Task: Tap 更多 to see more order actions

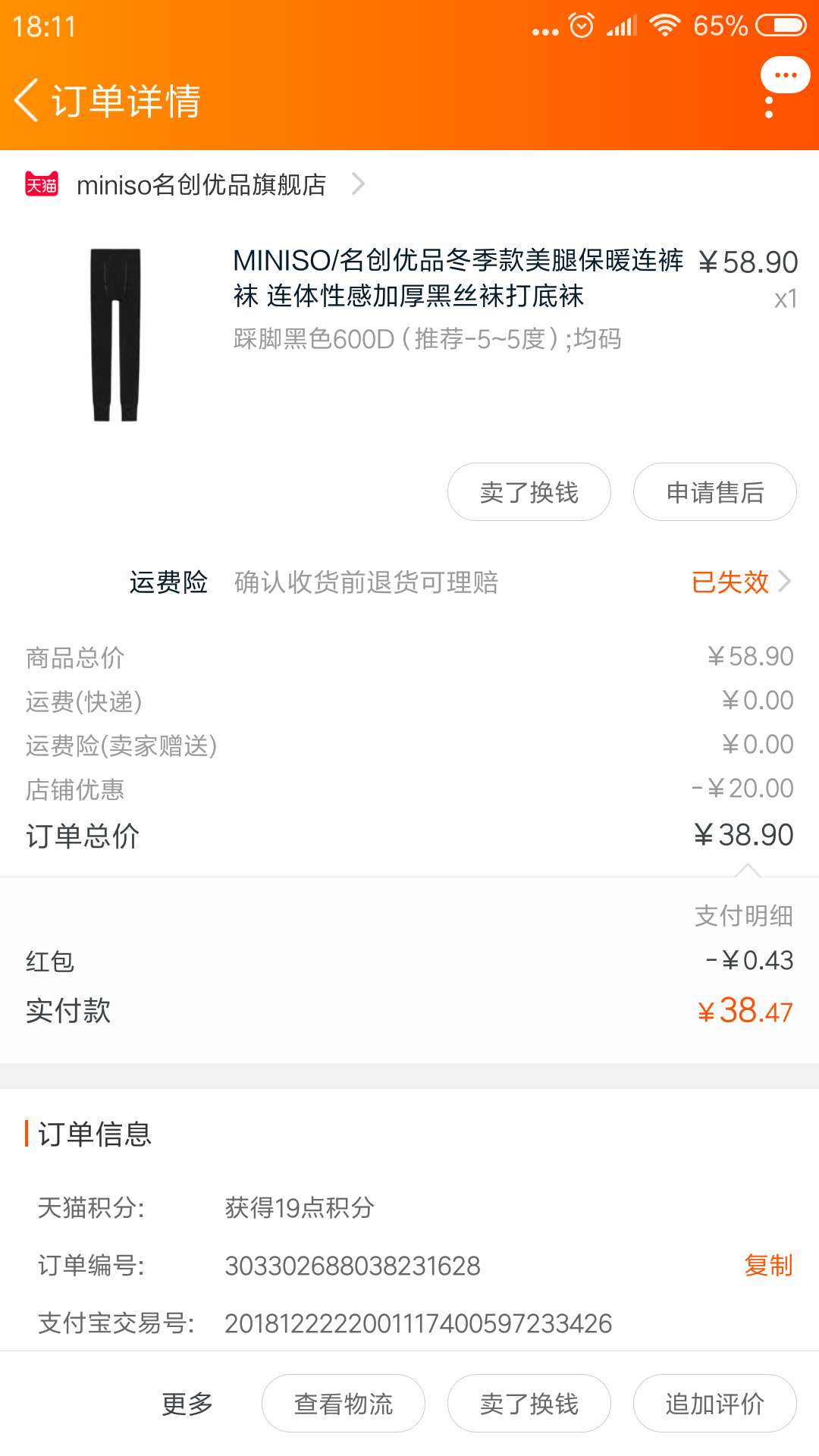Action: (186, 1404)
